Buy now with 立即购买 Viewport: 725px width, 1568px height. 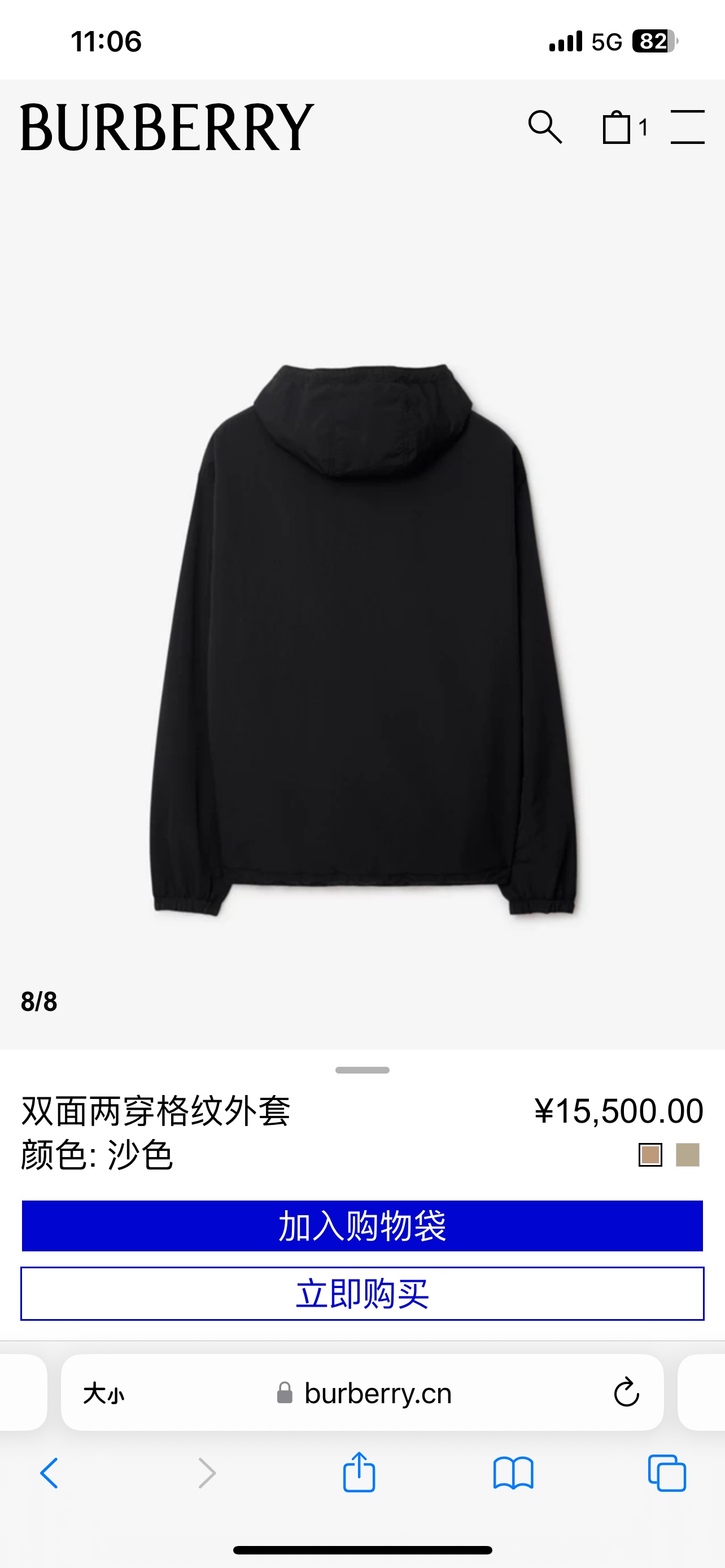click(x=362, y=1294)
